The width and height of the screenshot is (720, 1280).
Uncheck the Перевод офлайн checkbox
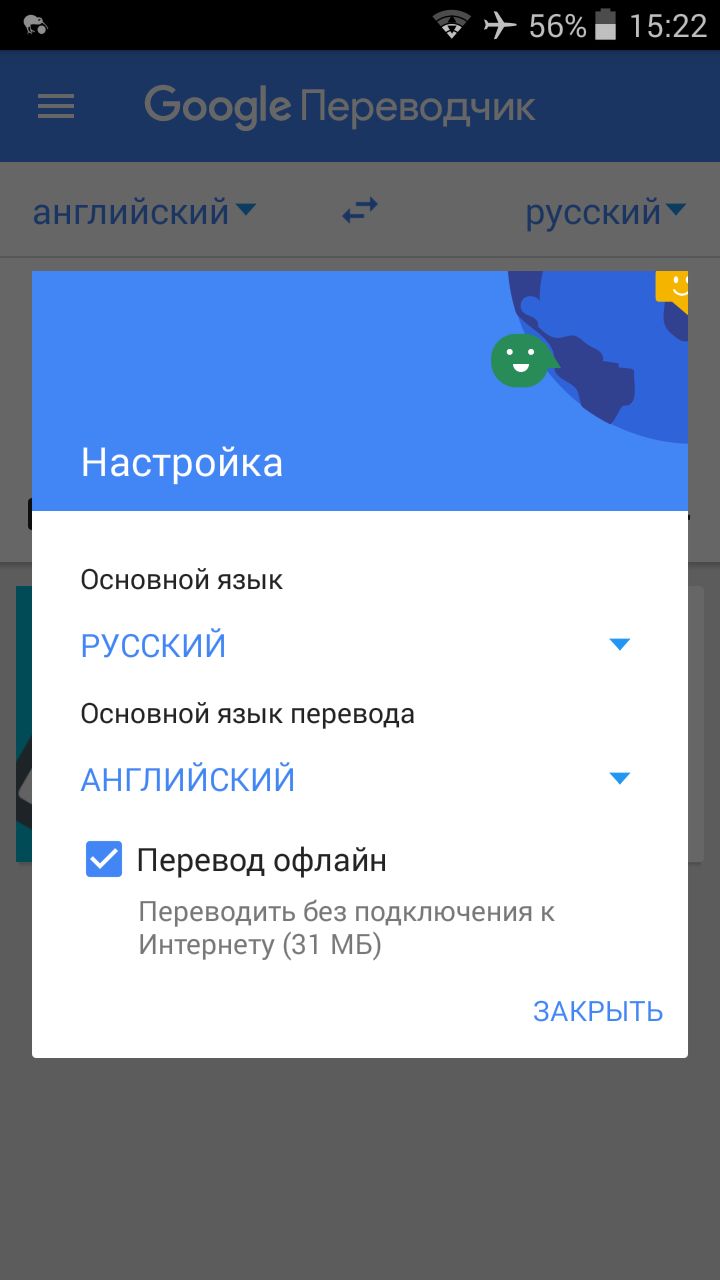[x=104, y=860]
